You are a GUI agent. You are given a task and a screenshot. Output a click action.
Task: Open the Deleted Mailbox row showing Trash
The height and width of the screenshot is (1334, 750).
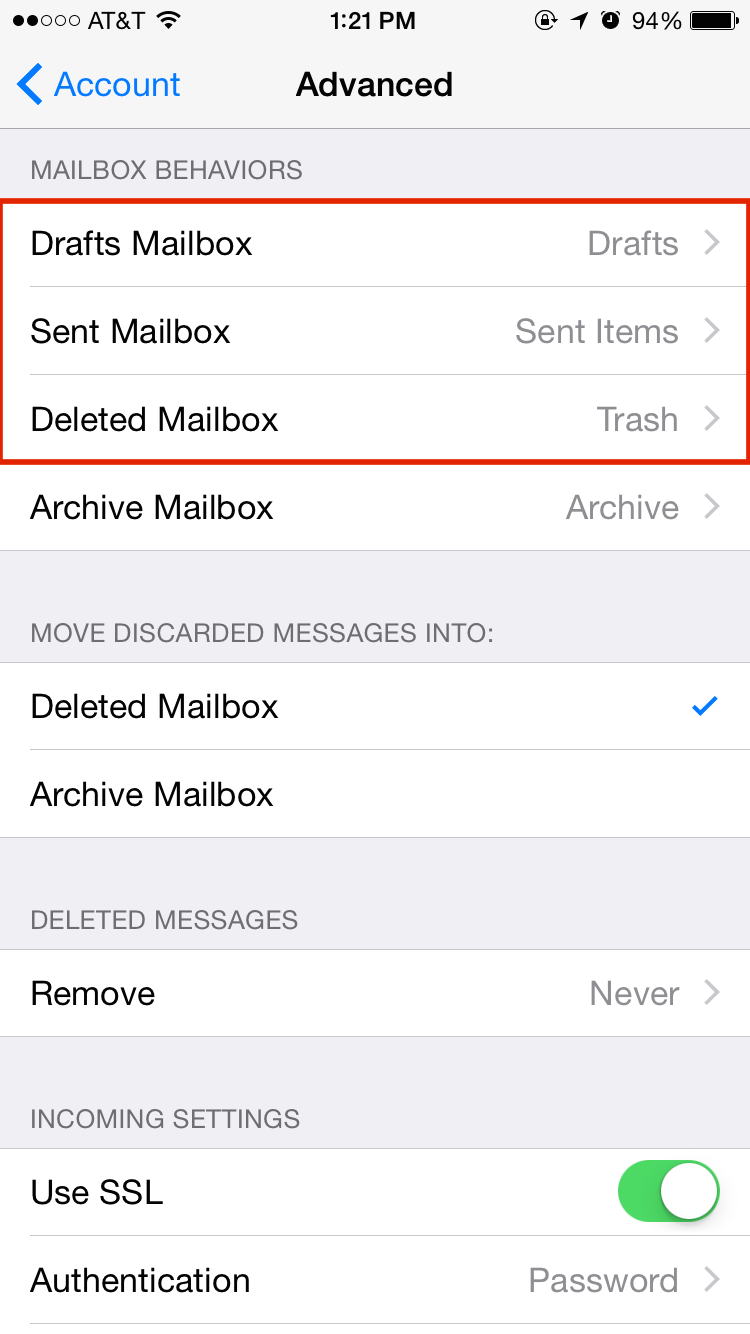tap(375, 419)
